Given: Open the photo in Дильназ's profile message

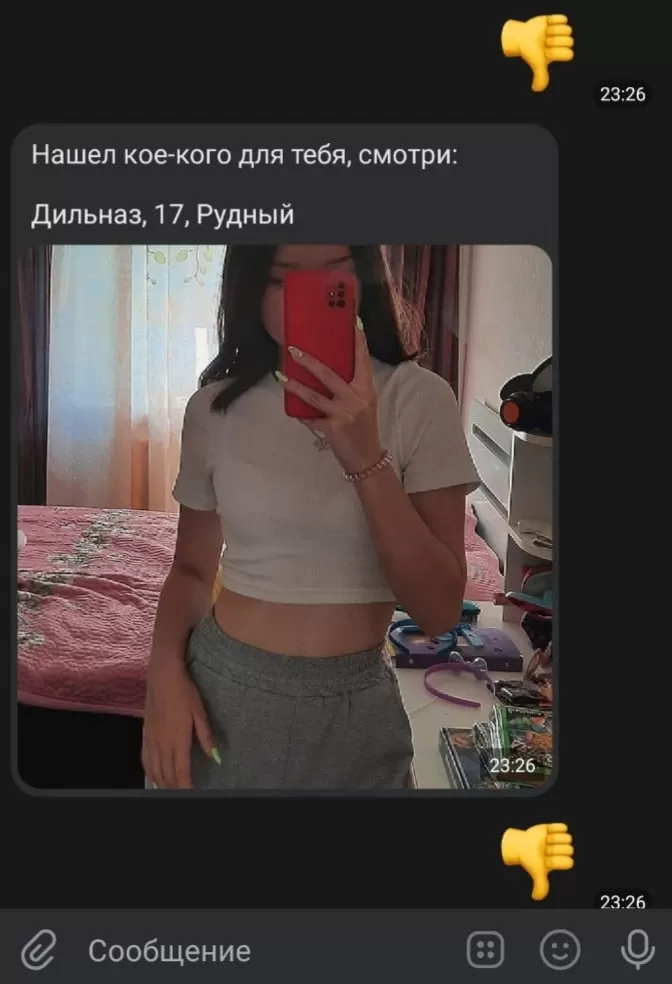Looking at the screenshot, I should click(285, 515).
